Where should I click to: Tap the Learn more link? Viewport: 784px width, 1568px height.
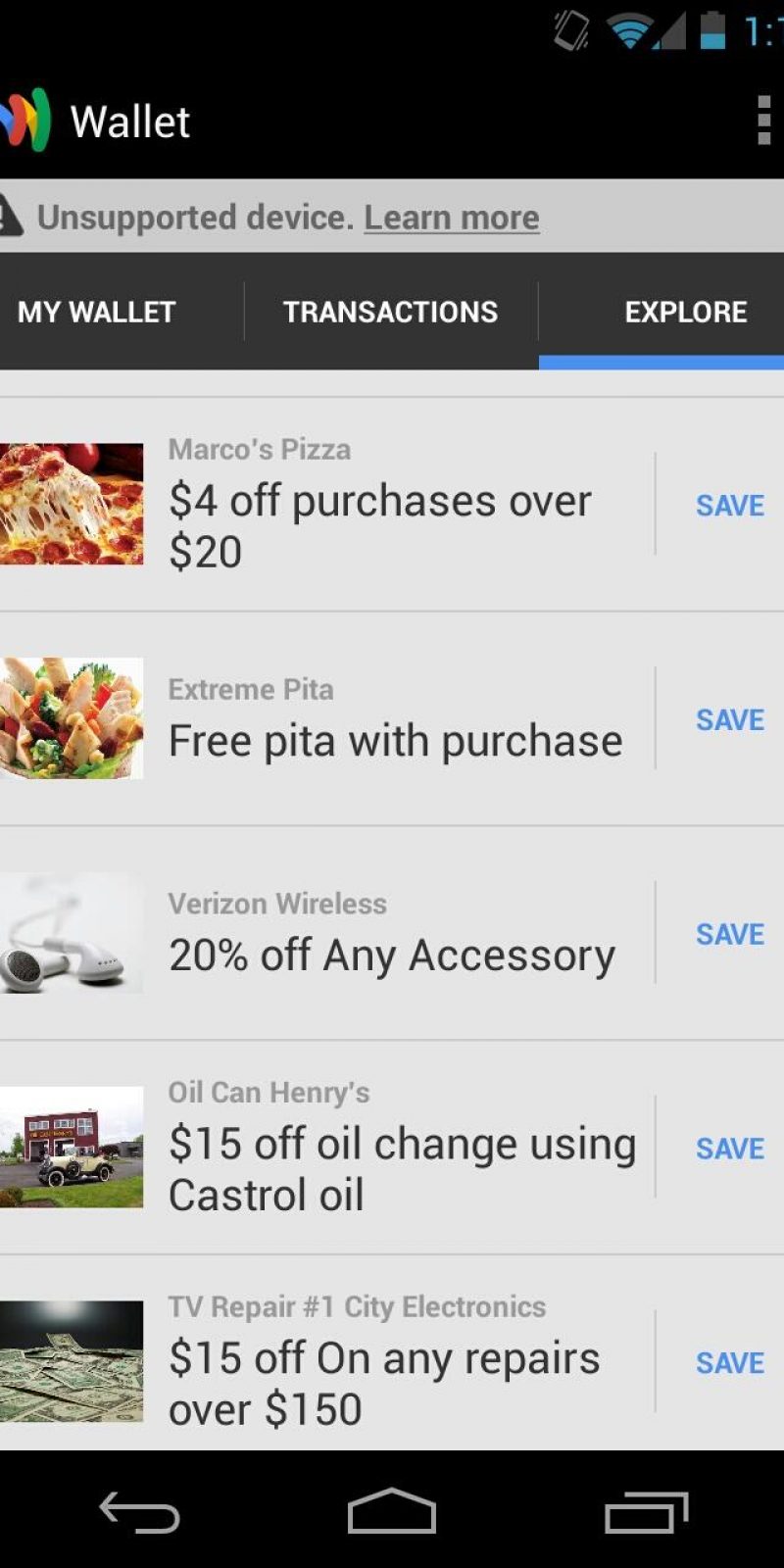452,218
